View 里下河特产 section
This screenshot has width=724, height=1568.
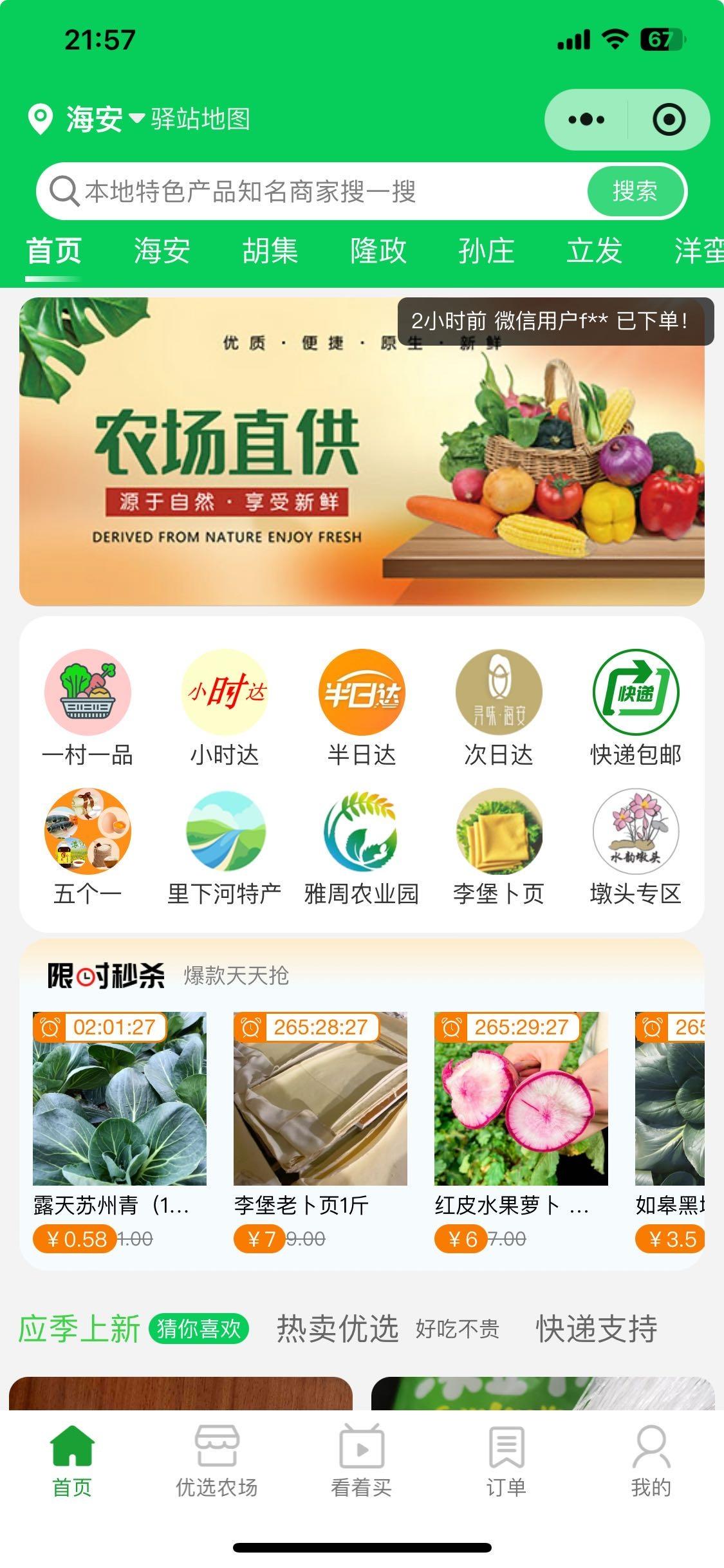pos(225,846)
